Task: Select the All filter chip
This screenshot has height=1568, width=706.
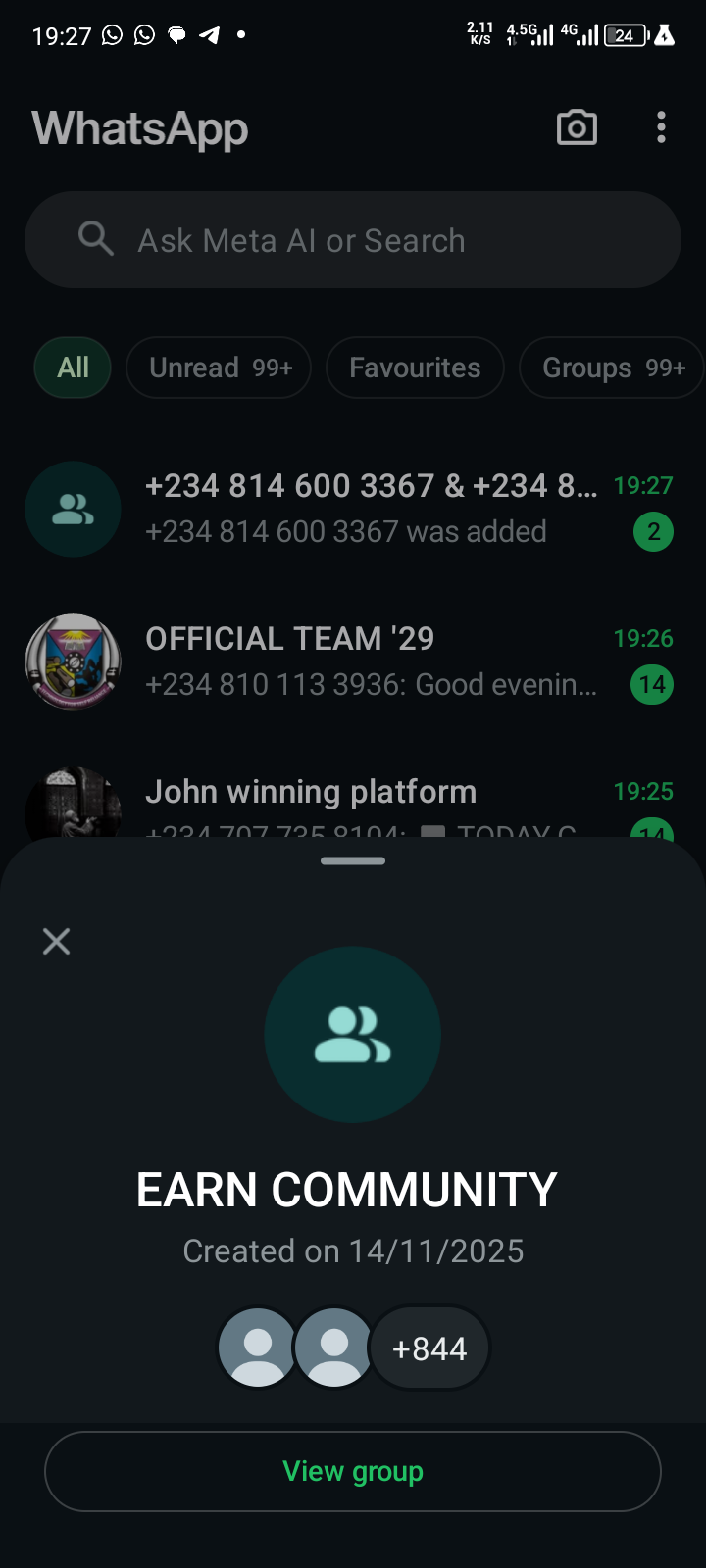Action: coord(73,368)
